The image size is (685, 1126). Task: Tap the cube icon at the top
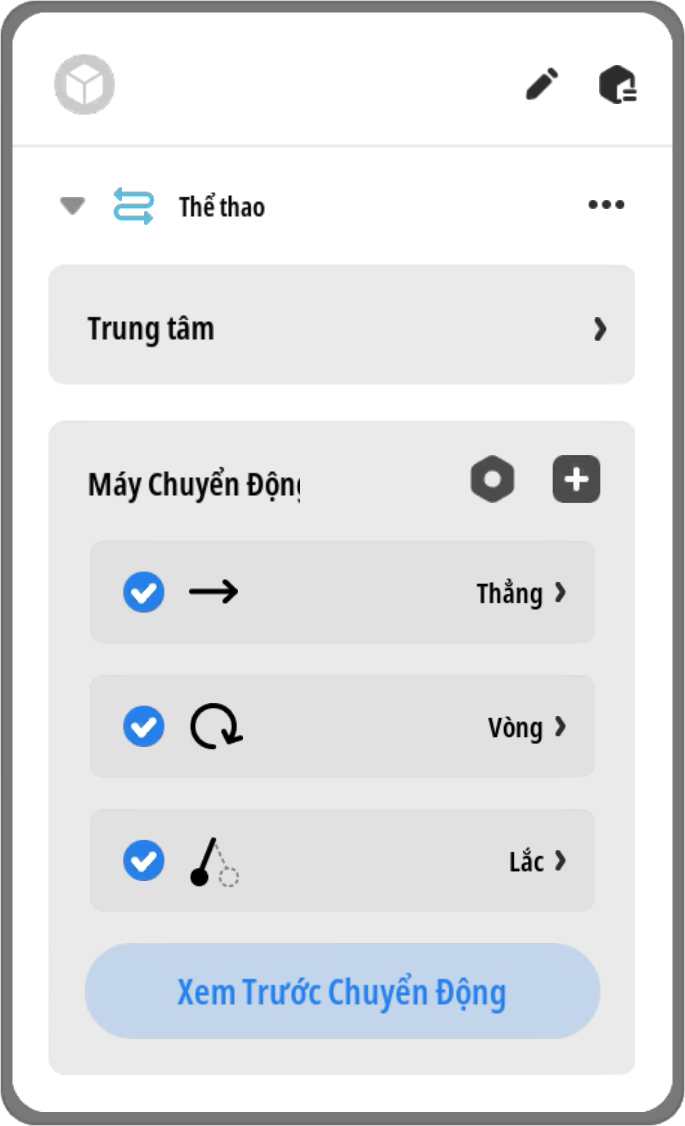tap(84, 84)
